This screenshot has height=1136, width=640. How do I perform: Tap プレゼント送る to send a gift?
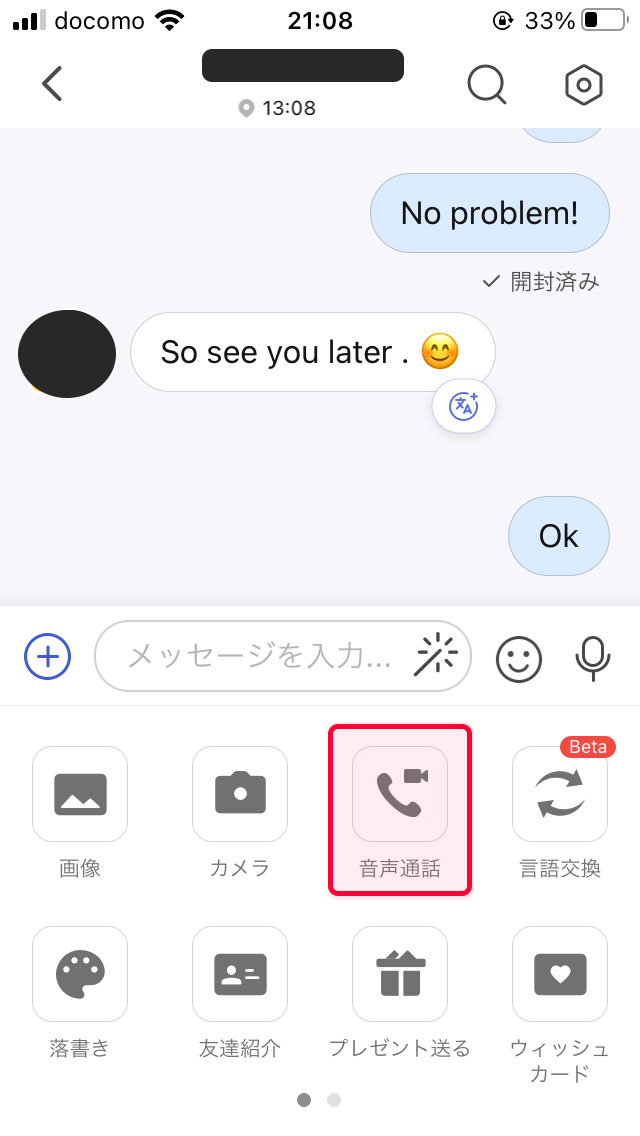point(400,974)
